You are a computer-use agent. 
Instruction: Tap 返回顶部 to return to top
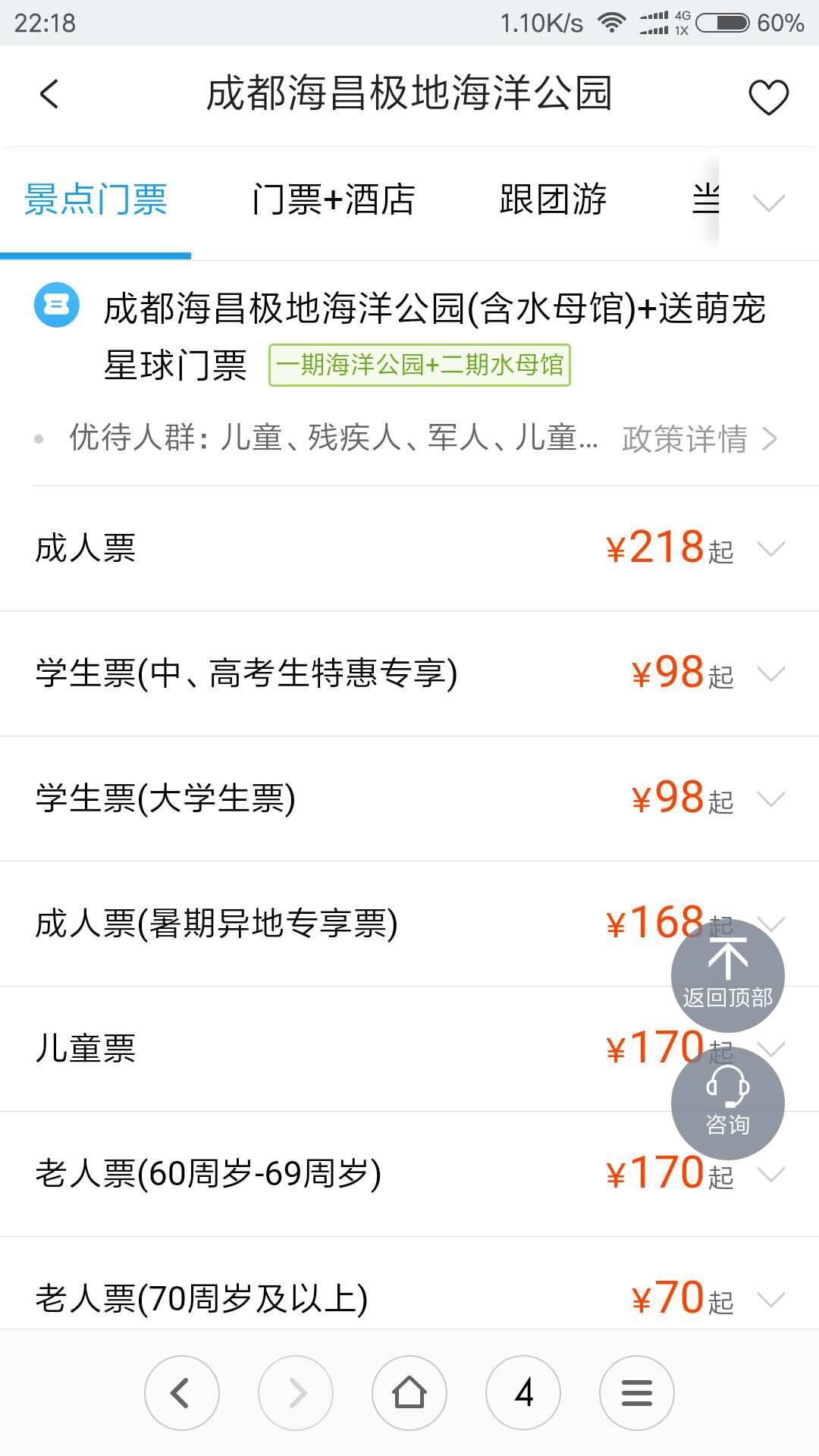pos(728,975)
